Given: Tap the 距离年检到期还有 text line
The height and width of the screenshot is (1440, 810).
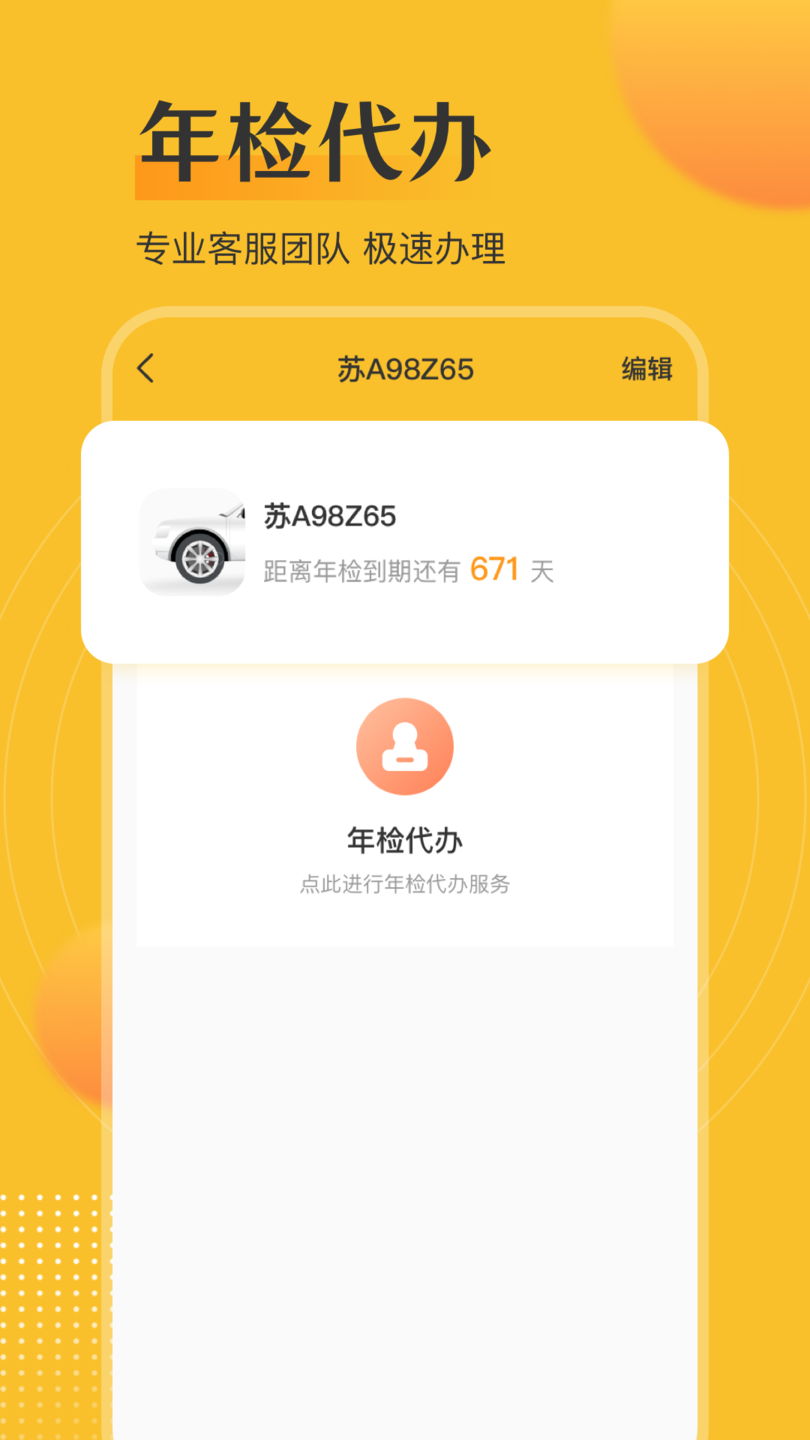Looking at the screenshot, I should coord(363,570).
